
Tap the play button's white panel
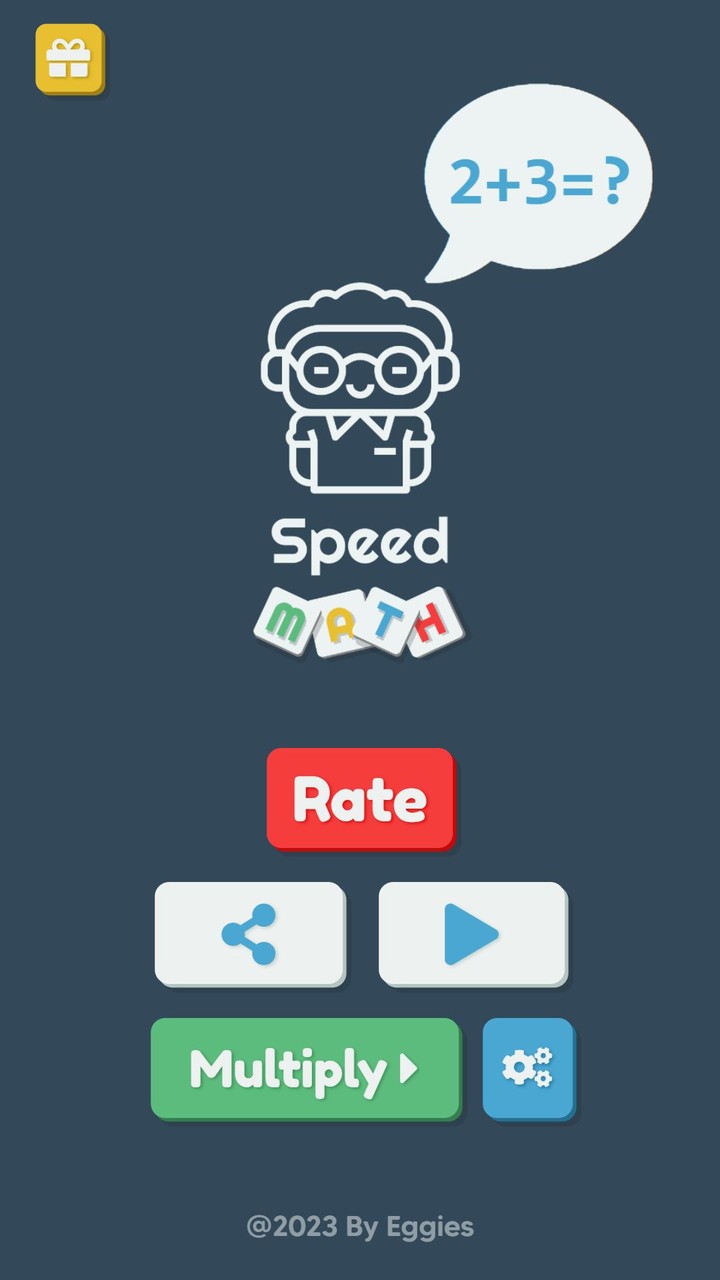point(472,933)
